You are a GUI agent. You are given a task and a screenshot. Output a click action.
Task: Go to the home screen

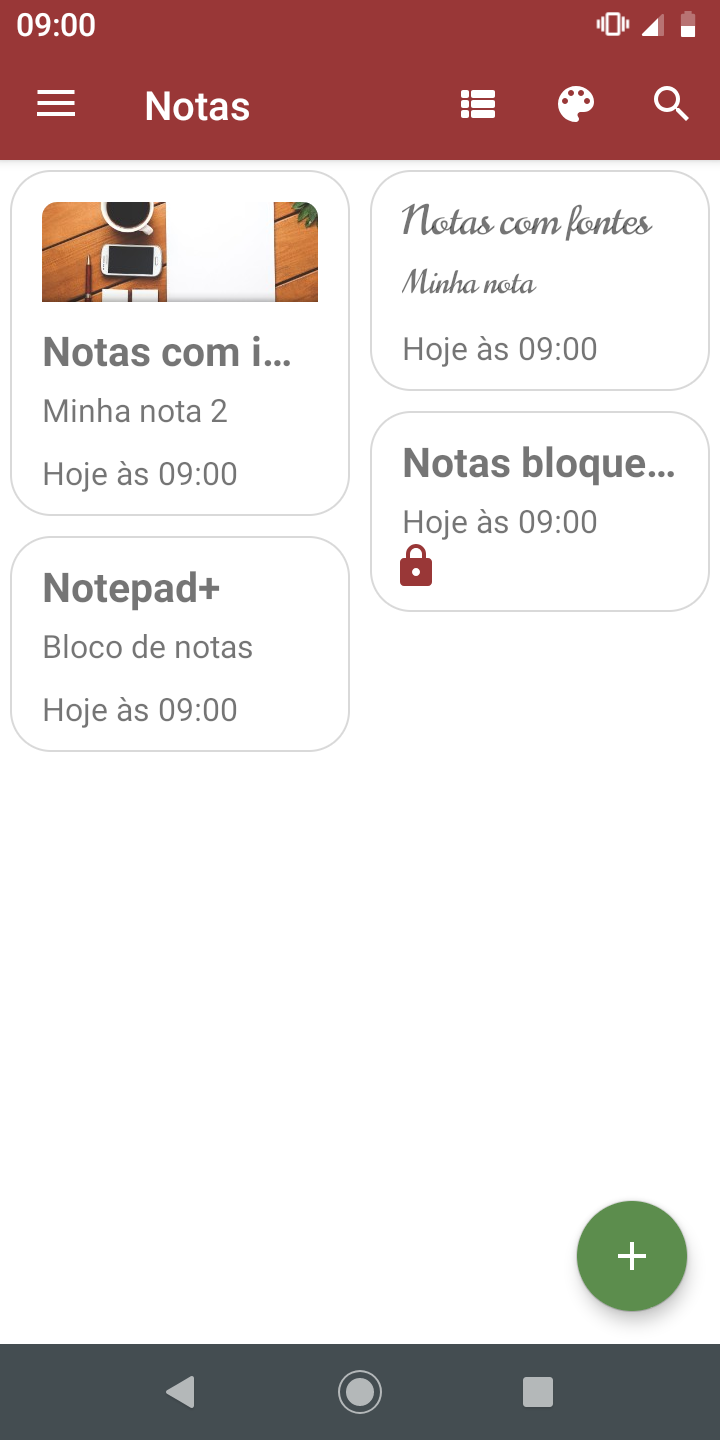pos(360,1392)
